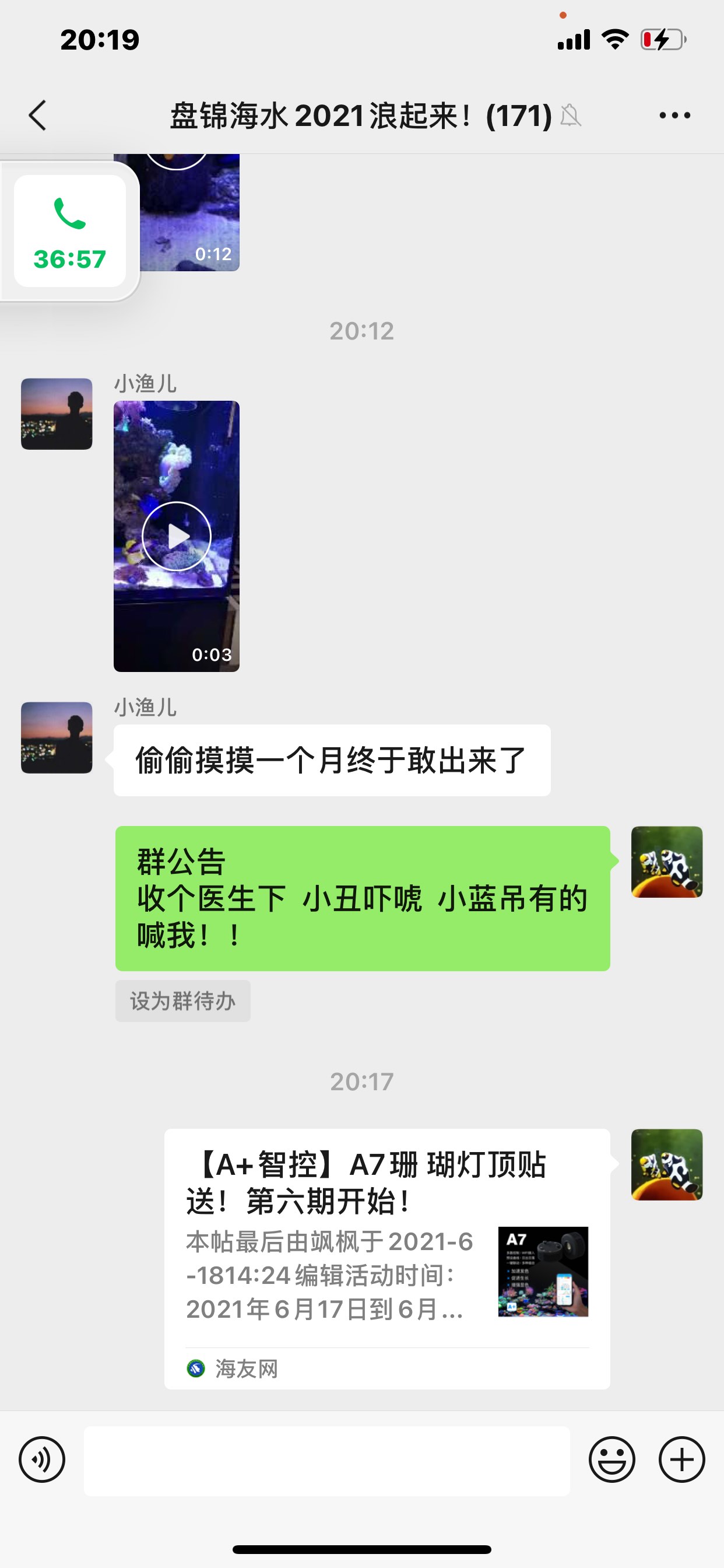Focus the message text field

[326, 1460]
